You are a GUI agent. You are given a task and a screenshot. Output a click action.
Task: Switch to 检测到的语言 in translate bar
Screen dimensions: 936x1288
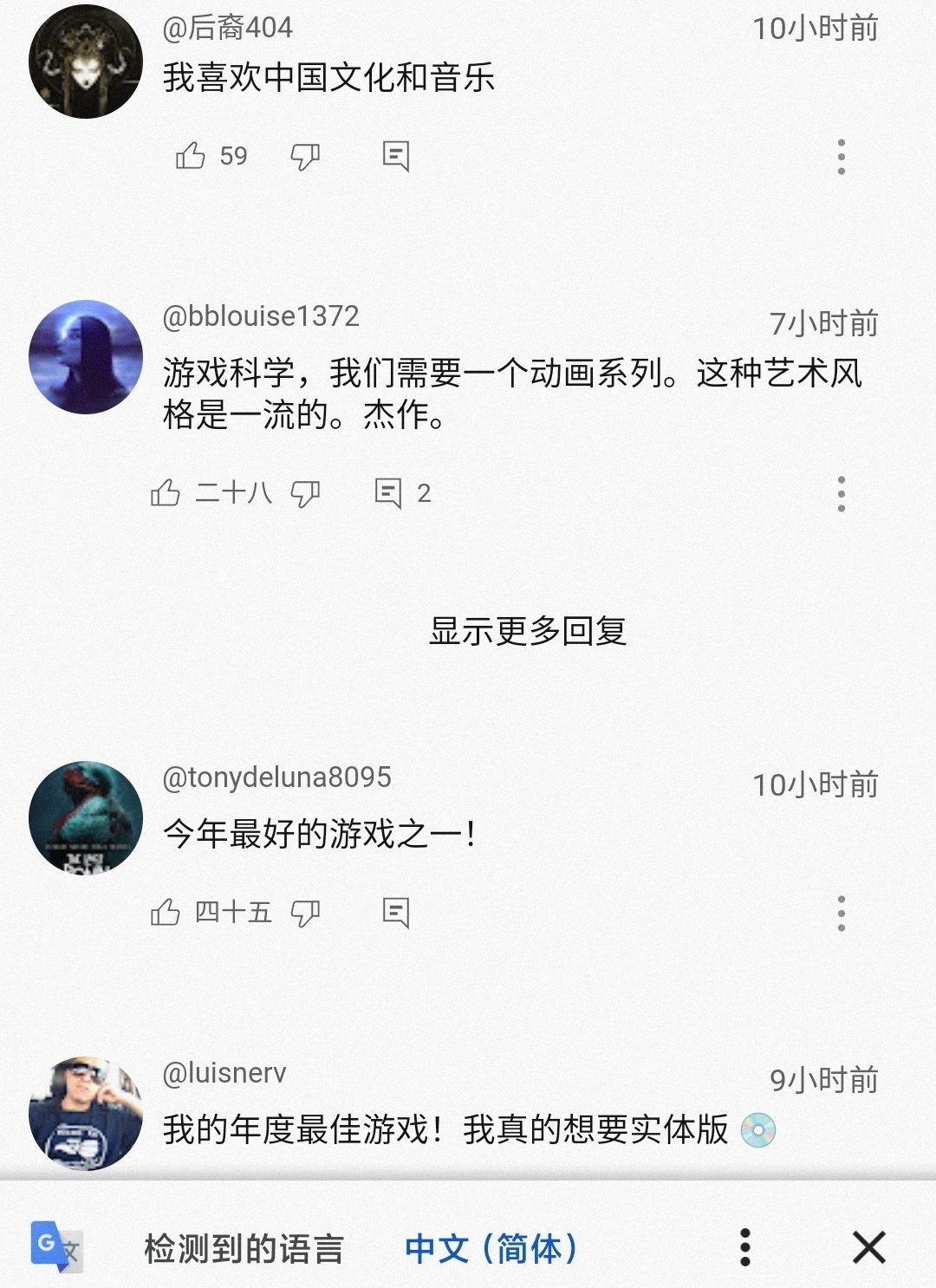244,1249
